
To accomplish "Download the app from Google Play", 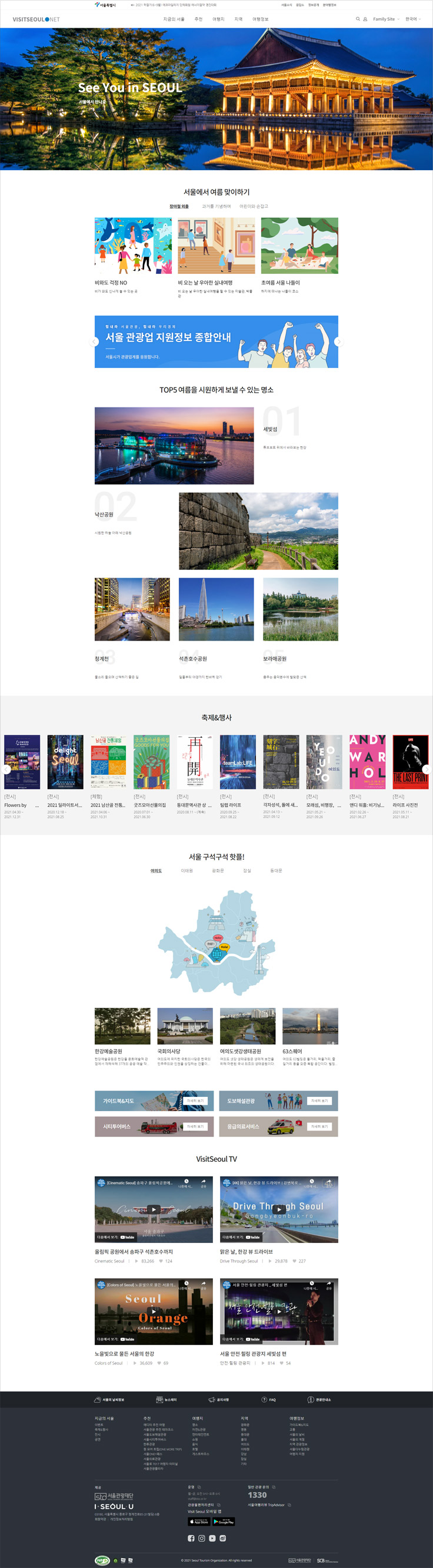I will click(x=223, y=1521).
